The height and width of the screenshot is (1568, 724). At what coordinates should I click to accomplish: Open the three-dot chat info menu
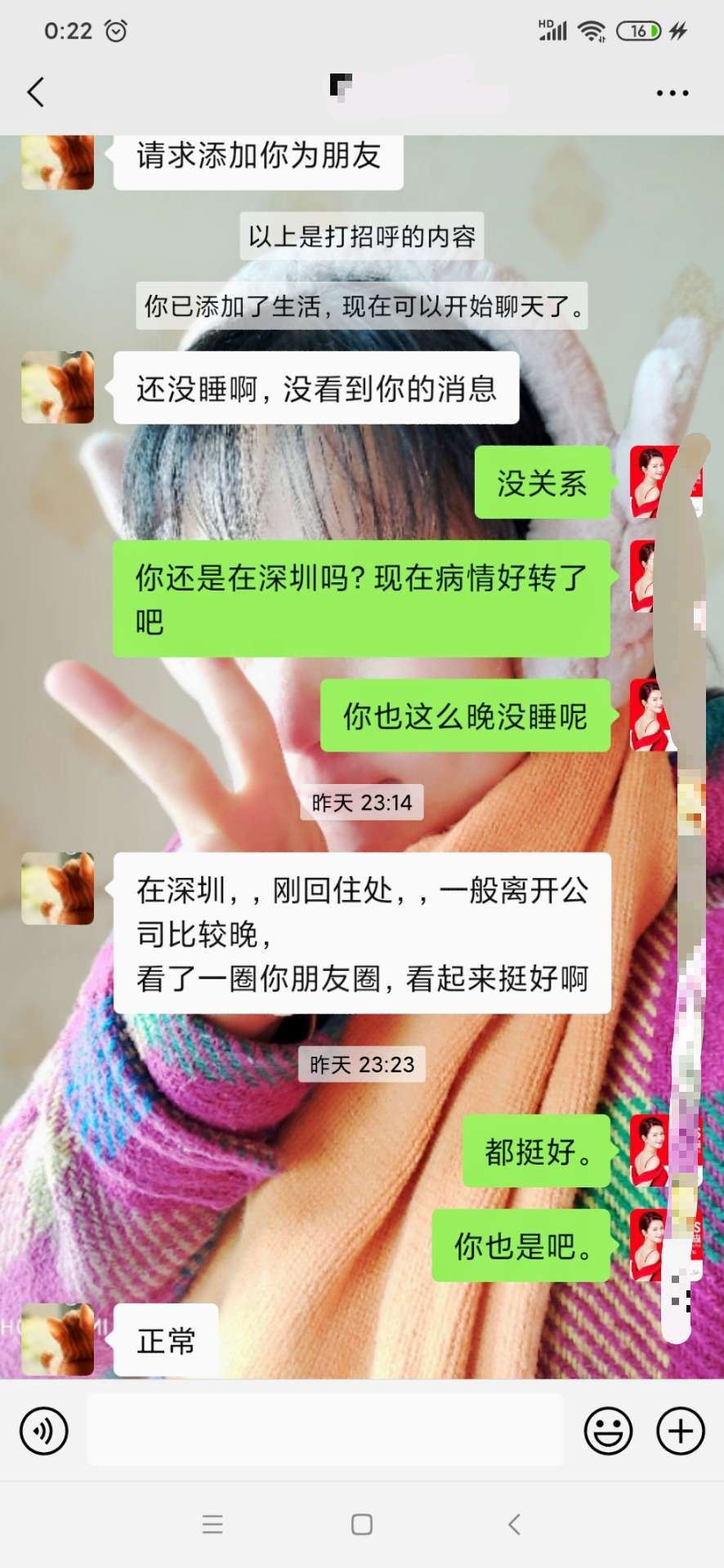672,93
